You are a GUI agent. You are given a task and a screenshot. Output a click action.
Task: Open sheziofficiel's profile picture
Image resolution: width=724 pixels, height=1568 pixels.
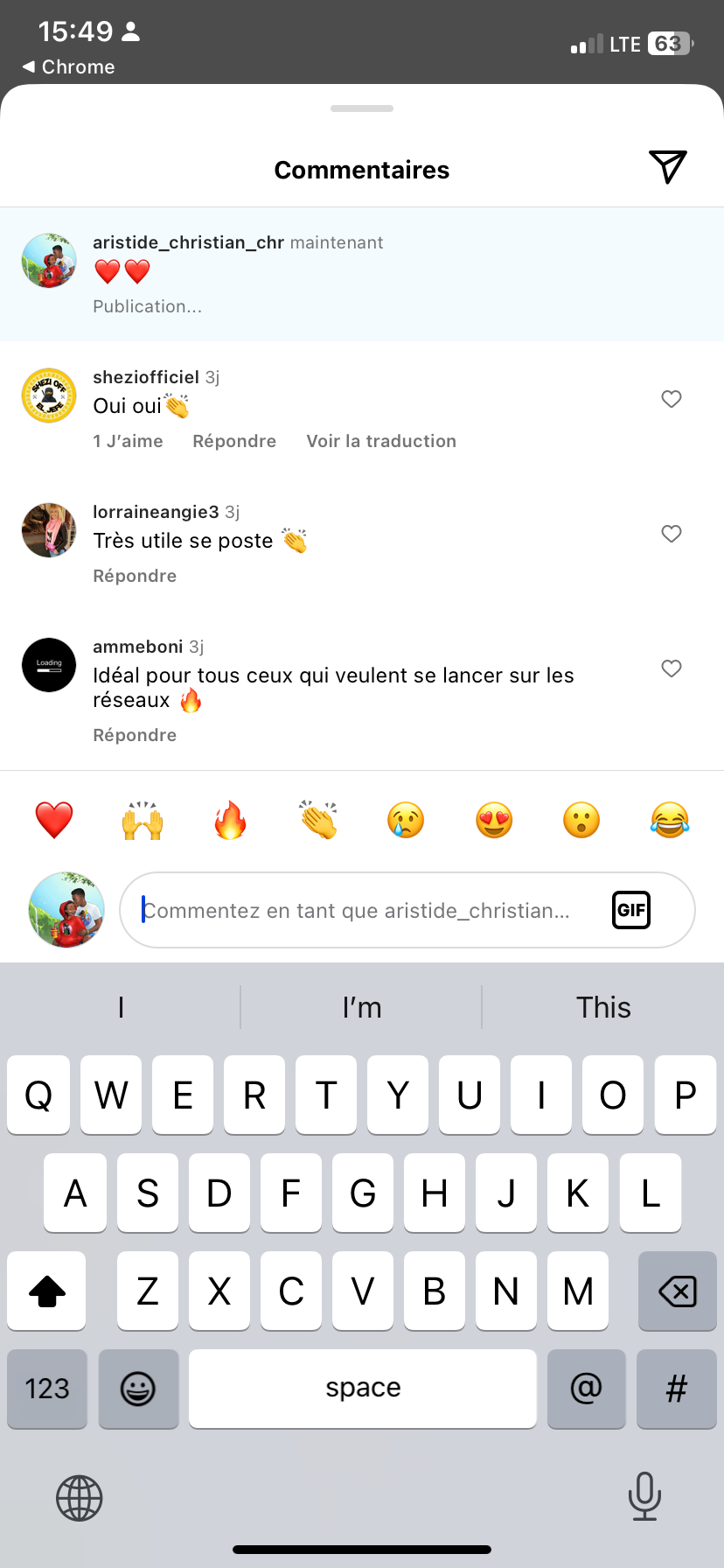pyautogui.click(x=49, y=395)
